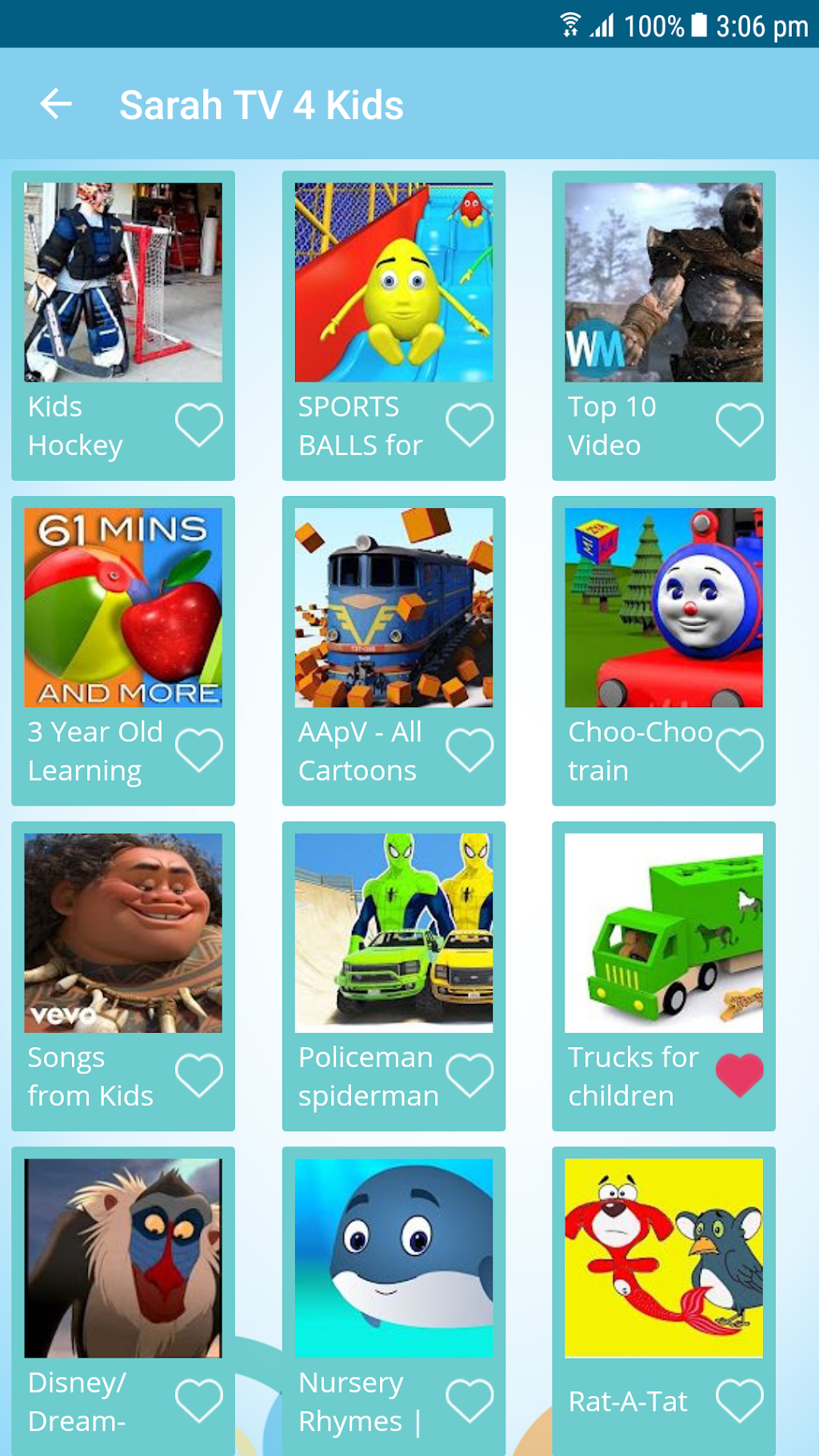Image resolution: width=819 pixels, height=1456 pixels.
Task: Heart the 3 Year Old Learning tile
Action: (x=198, y=750)
